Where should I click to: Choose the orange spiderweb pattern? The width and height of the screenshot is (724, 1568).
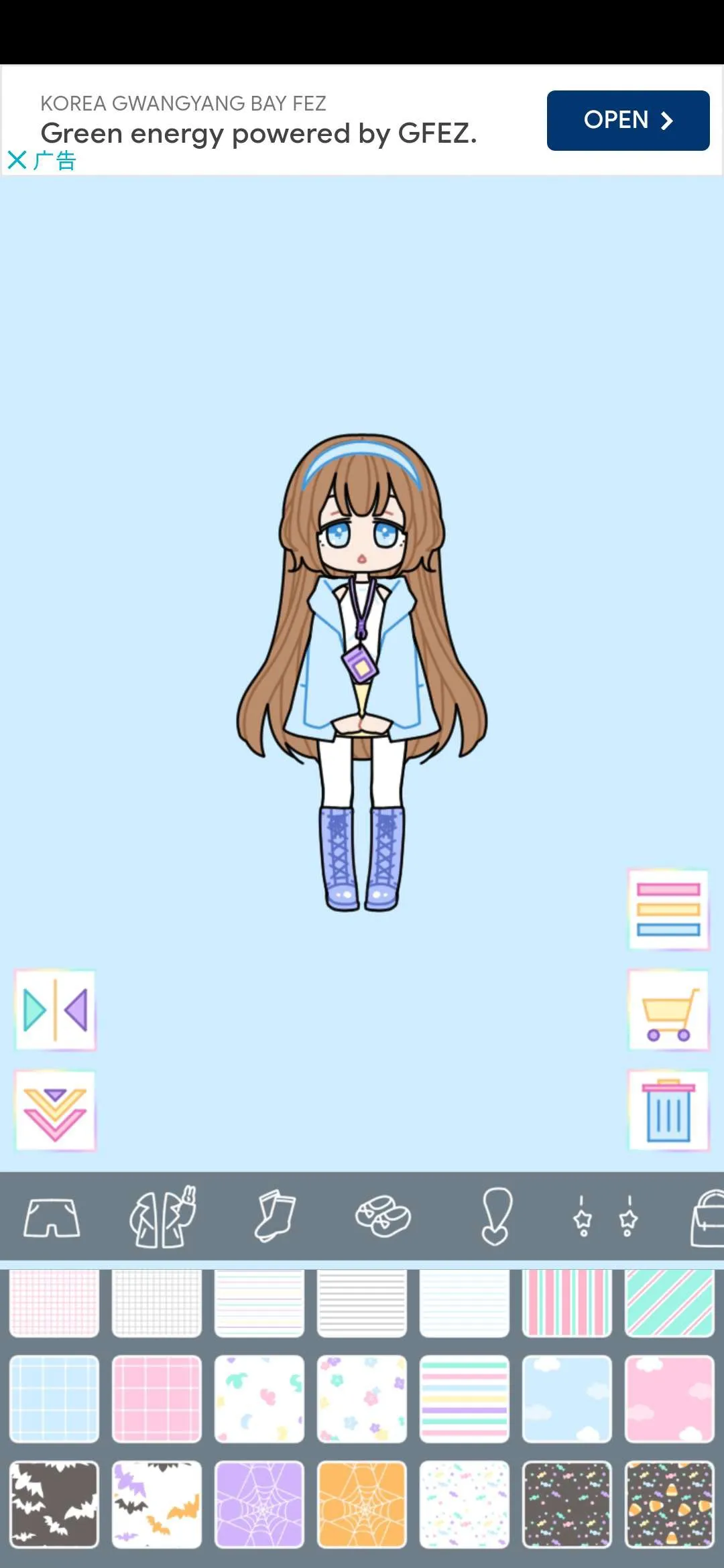click(x=362, y=1504)
